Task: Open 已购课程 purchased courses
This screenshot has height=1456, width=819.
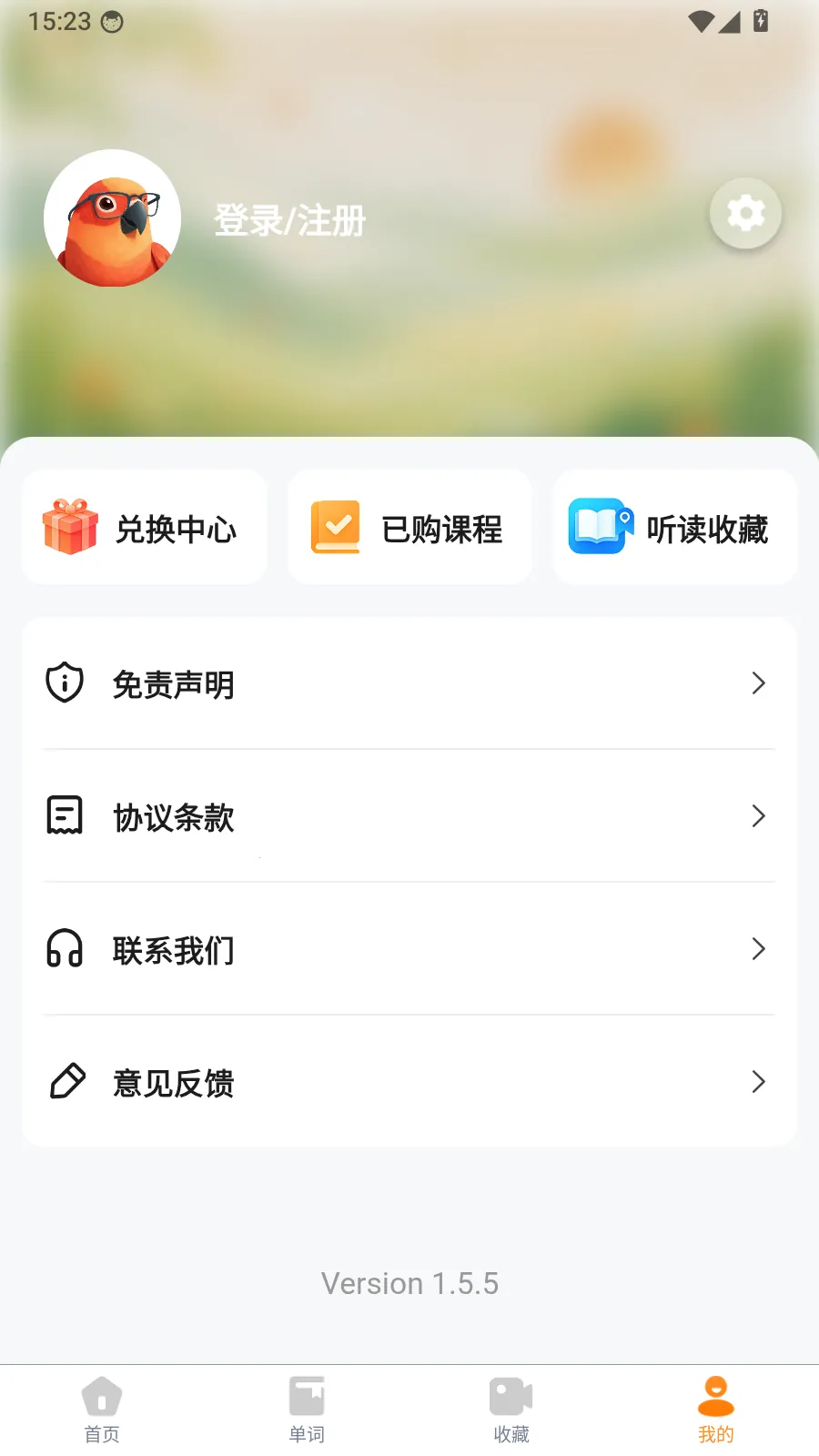Action: (x=409, y=527)
